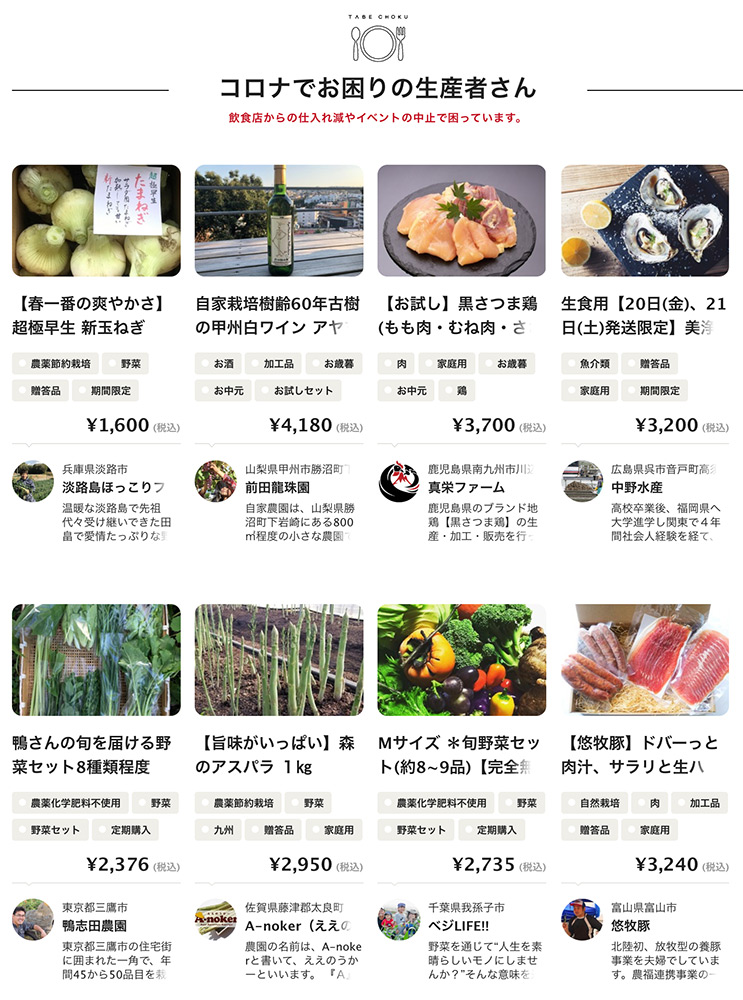Tap the Tabe Choku logo at top
The width and height of the screenshot is (743, 1000).
(x=377, y=37)
